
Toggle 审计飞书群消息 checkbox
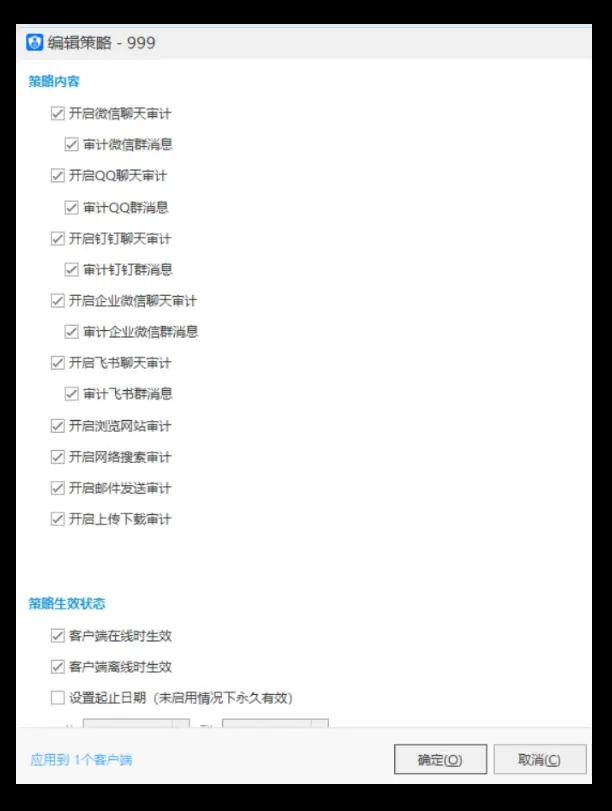71,394
